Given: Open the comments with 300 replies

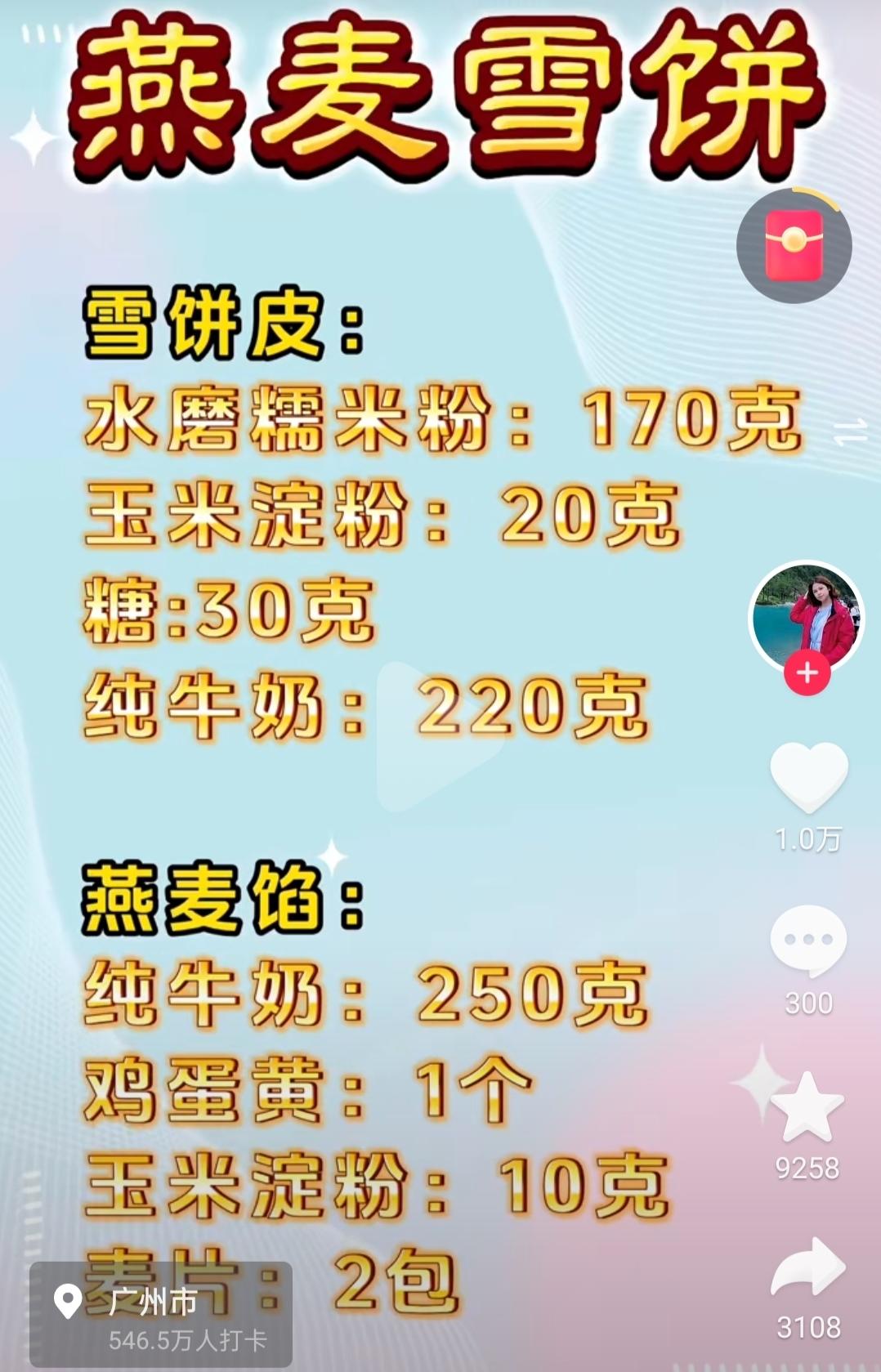Looking at the screenshot, I should [808, 941].
